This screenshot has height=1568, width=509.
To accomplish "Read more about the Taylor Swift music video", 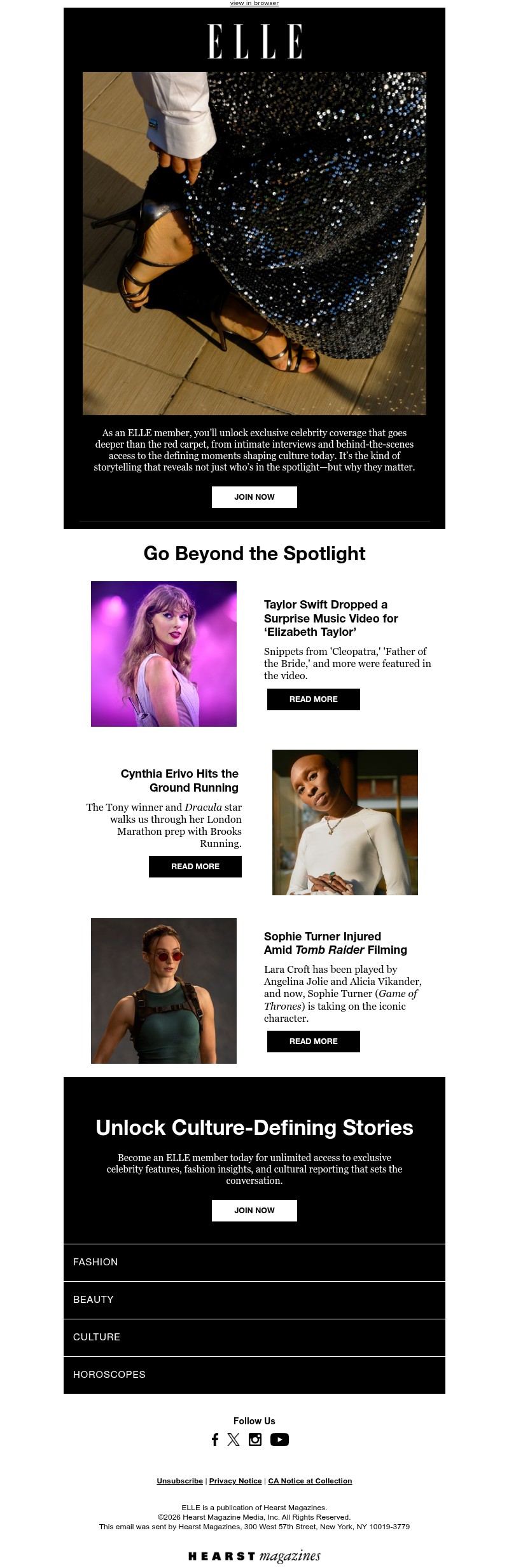I will tap(313, 699).
